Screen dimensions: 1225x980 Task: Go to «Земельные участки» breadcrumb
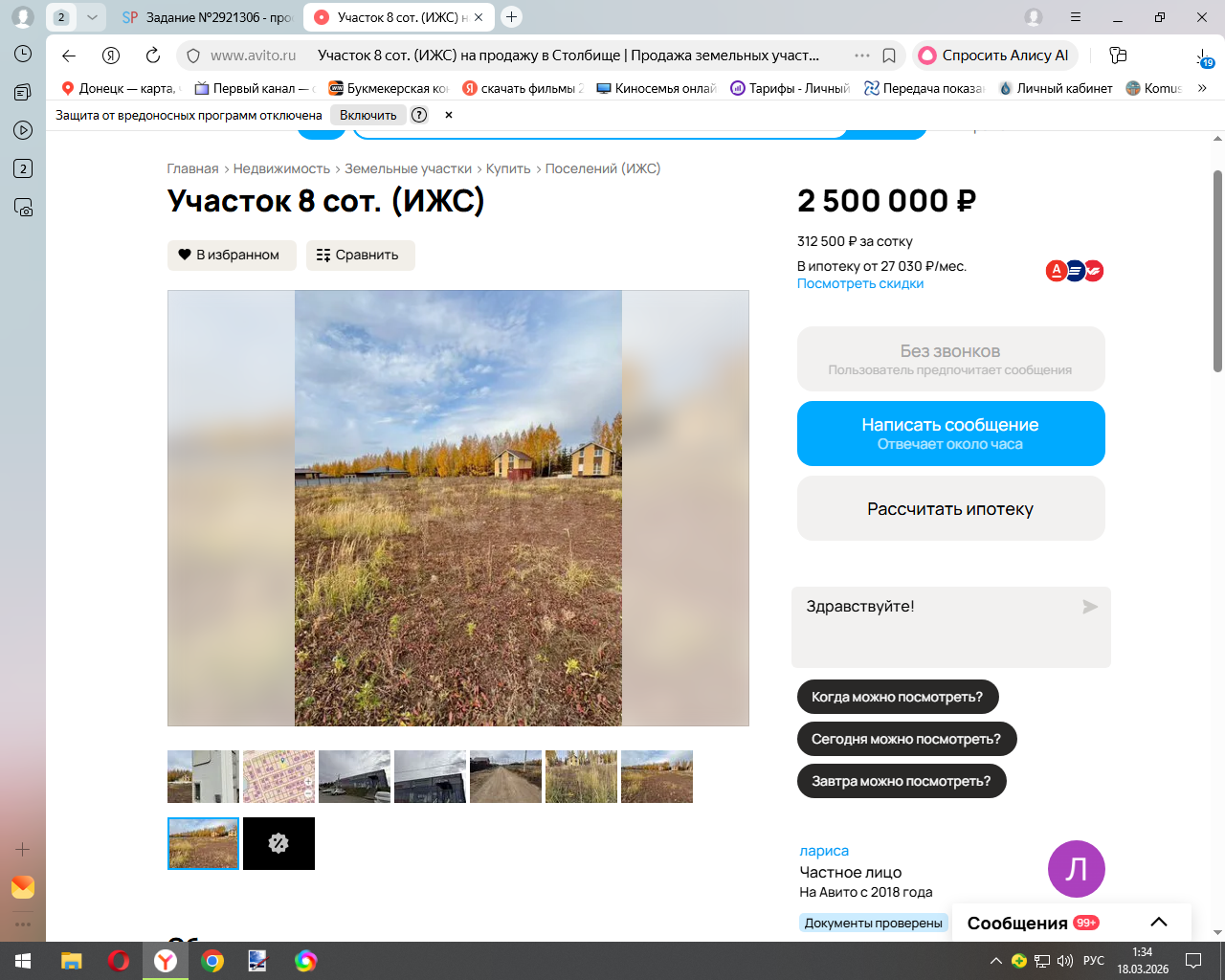pyautogui.click(x=408, y=168)
